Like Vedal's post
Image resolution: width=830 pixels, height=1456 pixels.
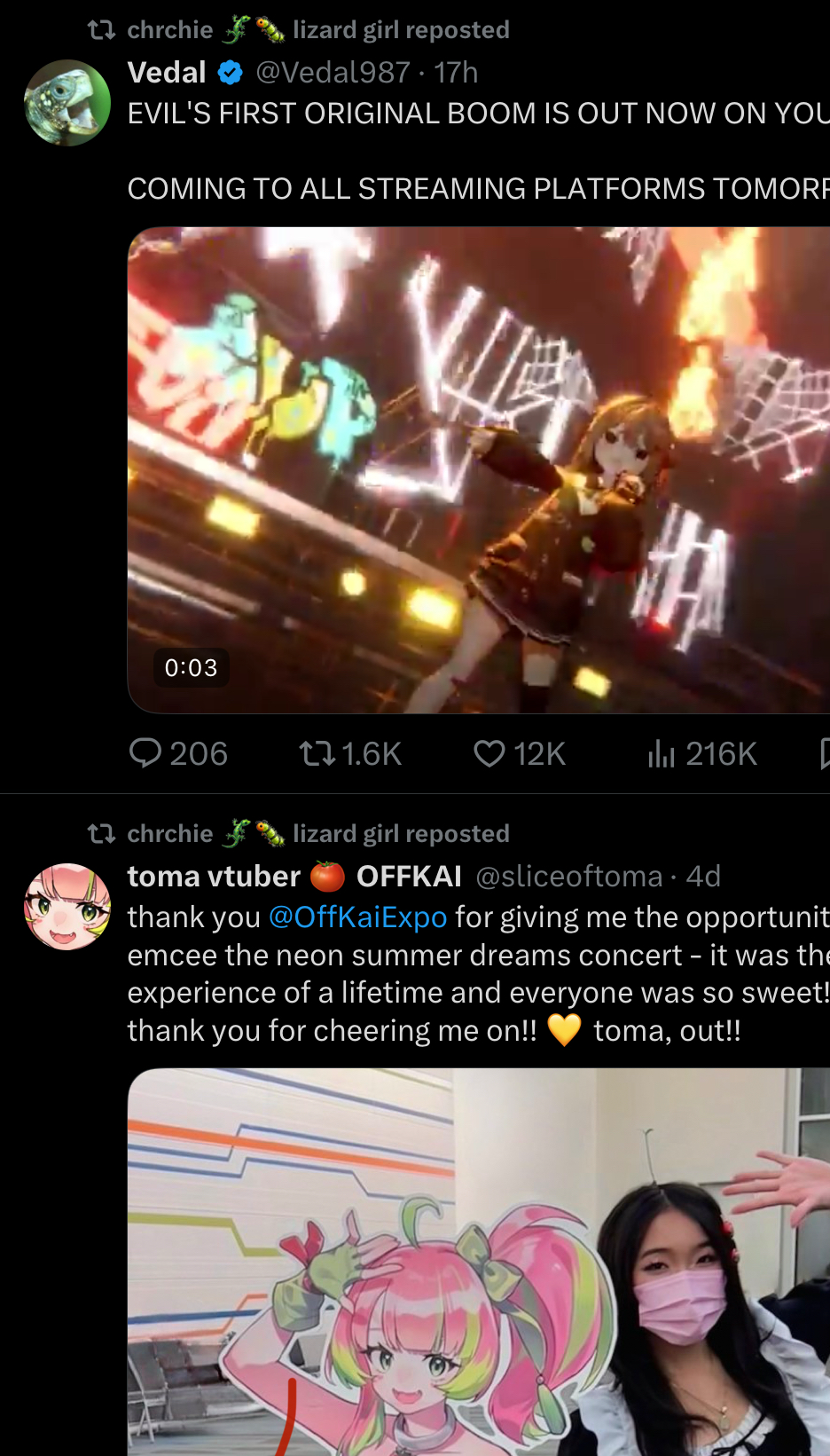click(x=489, y=754)
